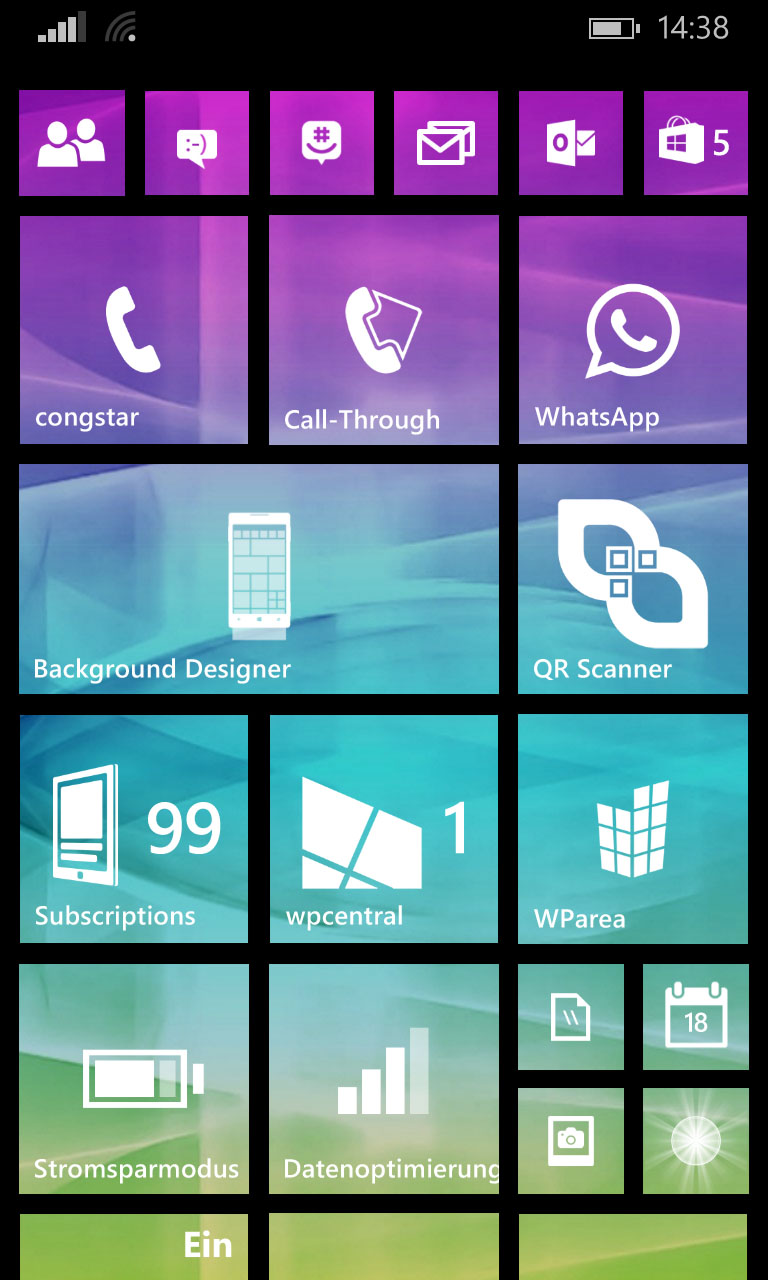Open the document file tile

coord(571,1017)
